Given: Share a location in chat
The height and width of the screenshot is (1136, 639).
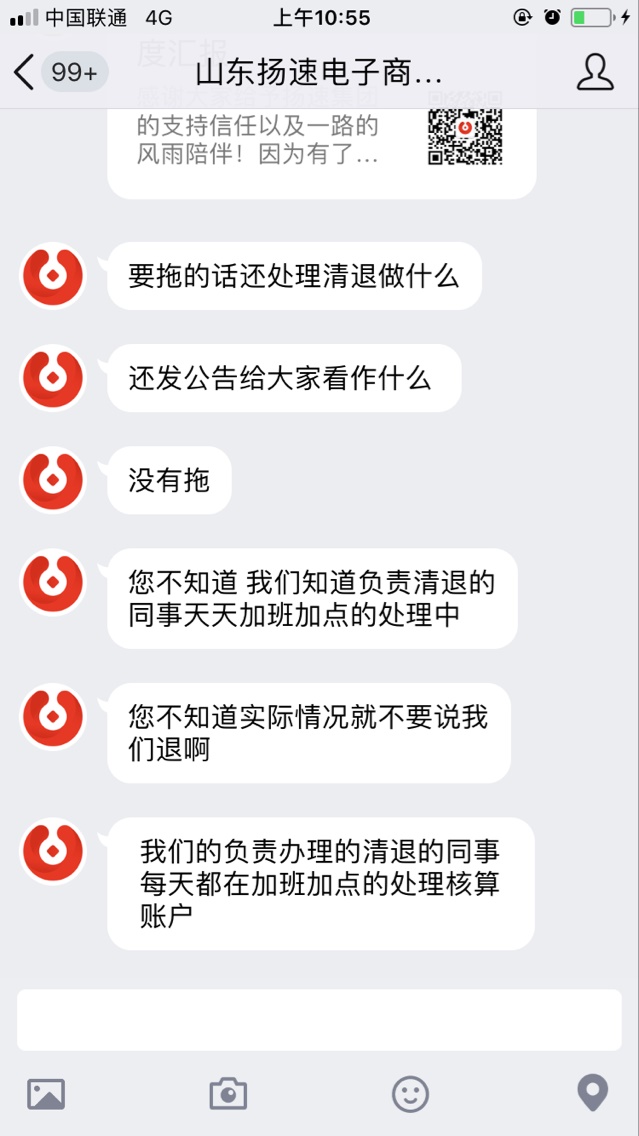Looking at the screenshot, I should point(592,1093).
